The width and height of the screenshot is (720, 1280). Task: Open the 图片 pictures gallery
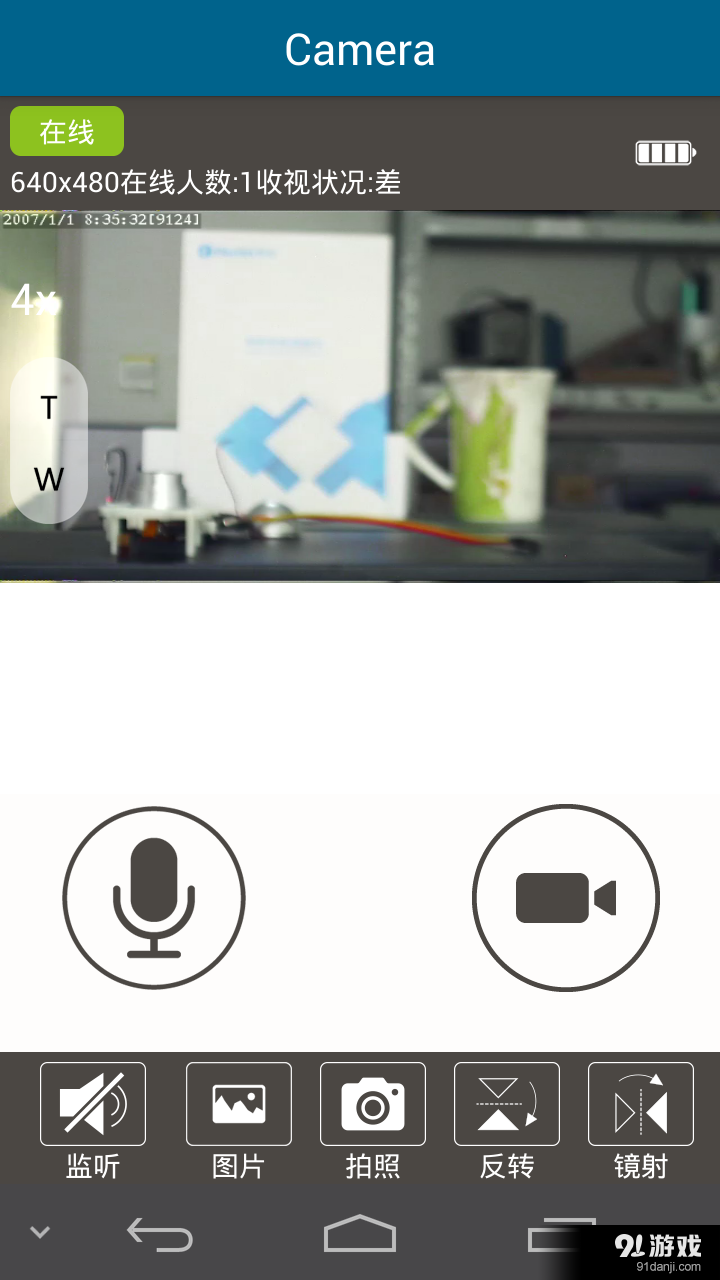(239, 1104)
